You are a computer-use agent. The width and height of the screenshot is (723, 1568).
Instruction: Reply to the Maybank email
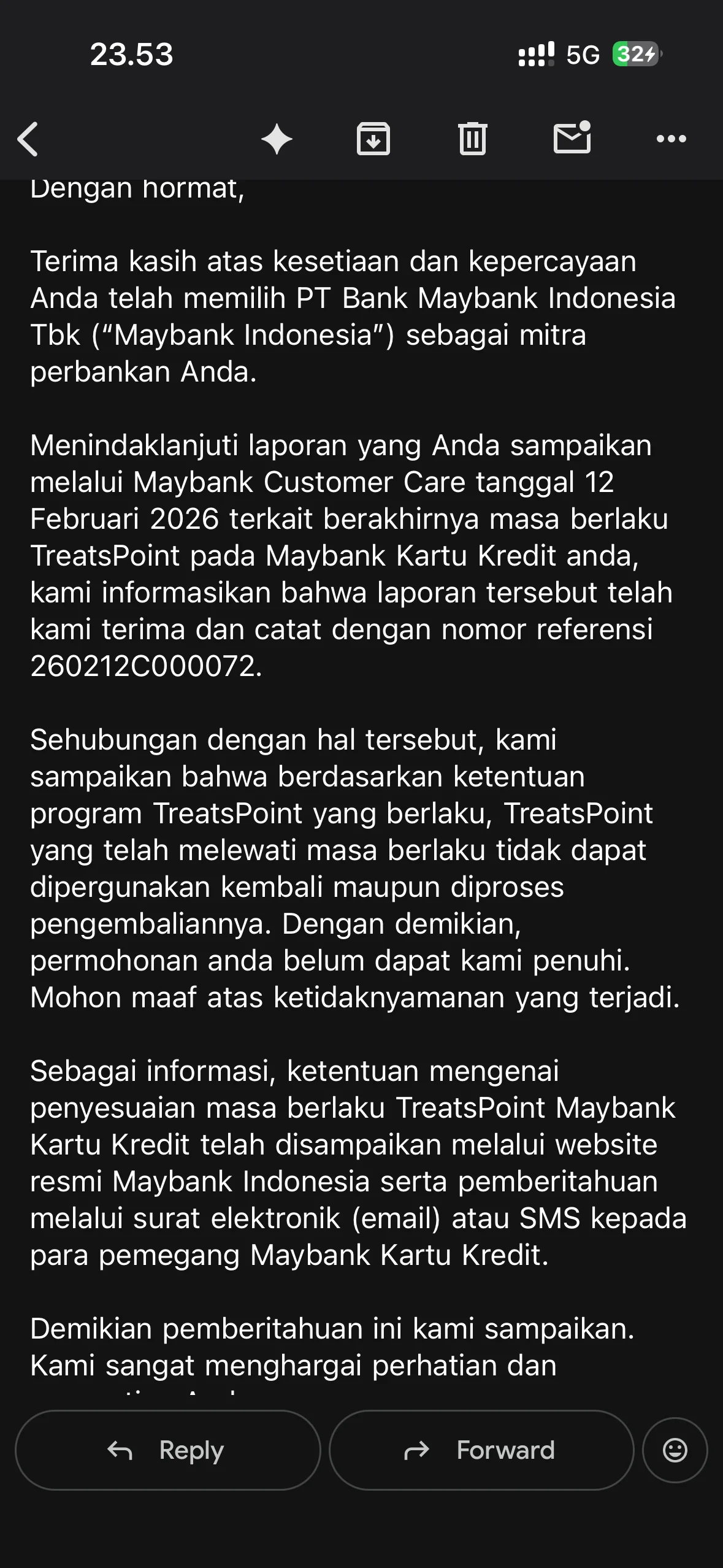point(167,1450)
